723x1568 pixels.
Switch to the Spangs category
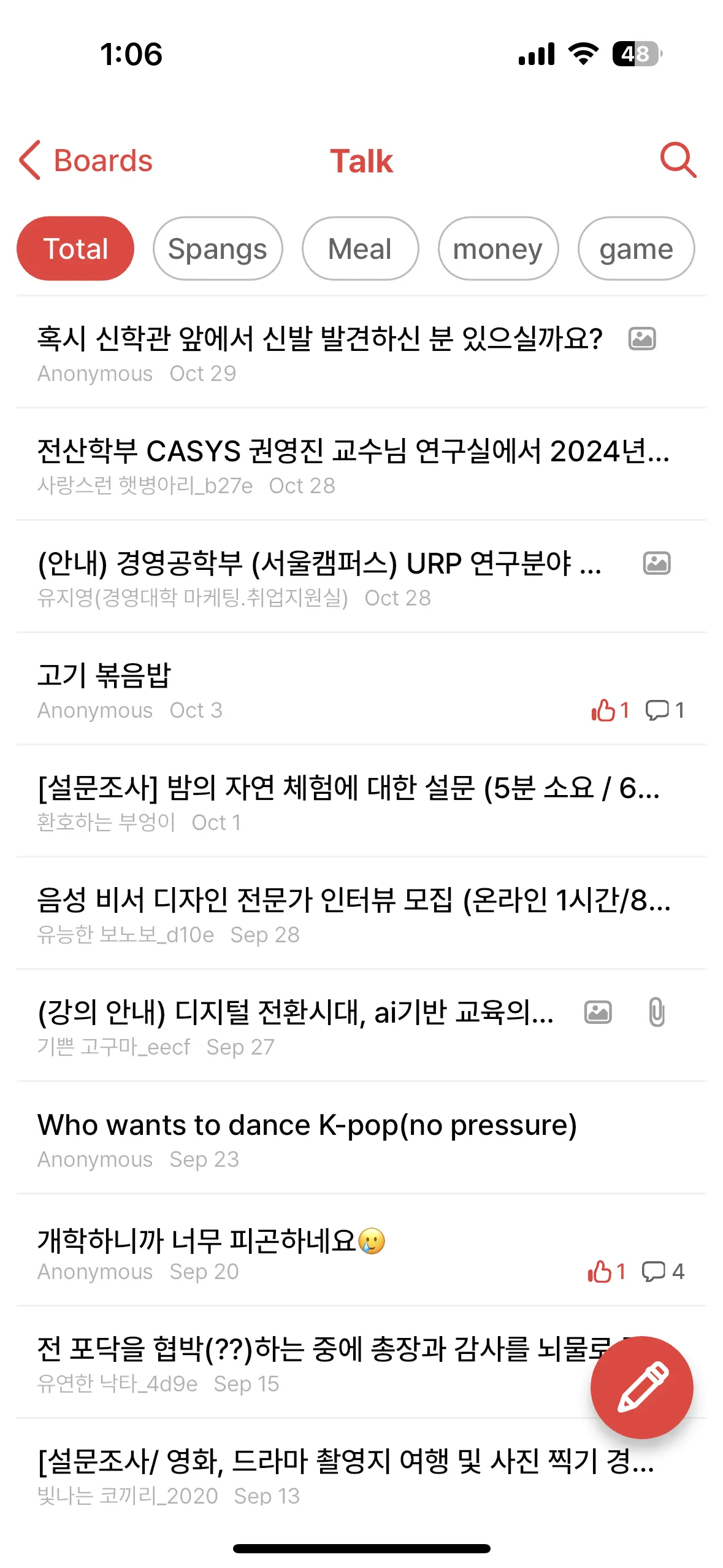218,249
